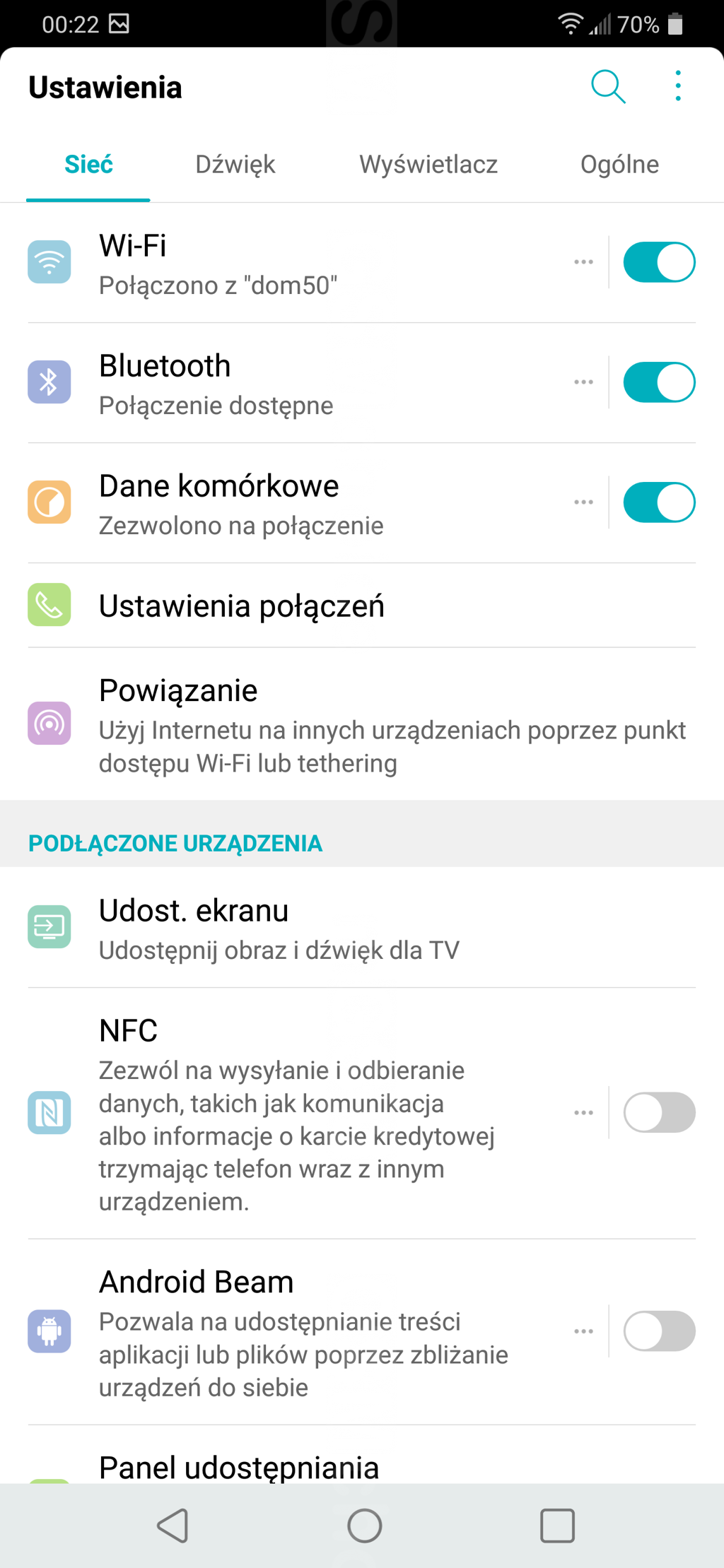
Task: Disable the Bluetooth switch
Action: pyautogui.click(x=659, y=382)
